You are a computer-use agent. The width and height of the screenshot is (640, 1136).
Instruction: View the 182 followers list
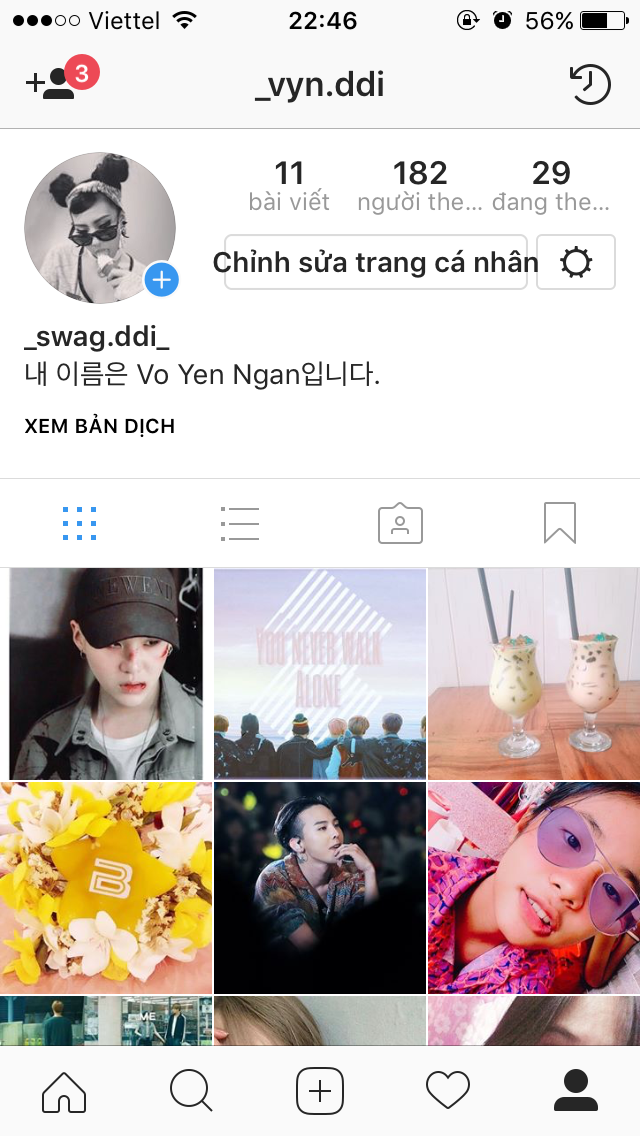(x=420, y=186)
